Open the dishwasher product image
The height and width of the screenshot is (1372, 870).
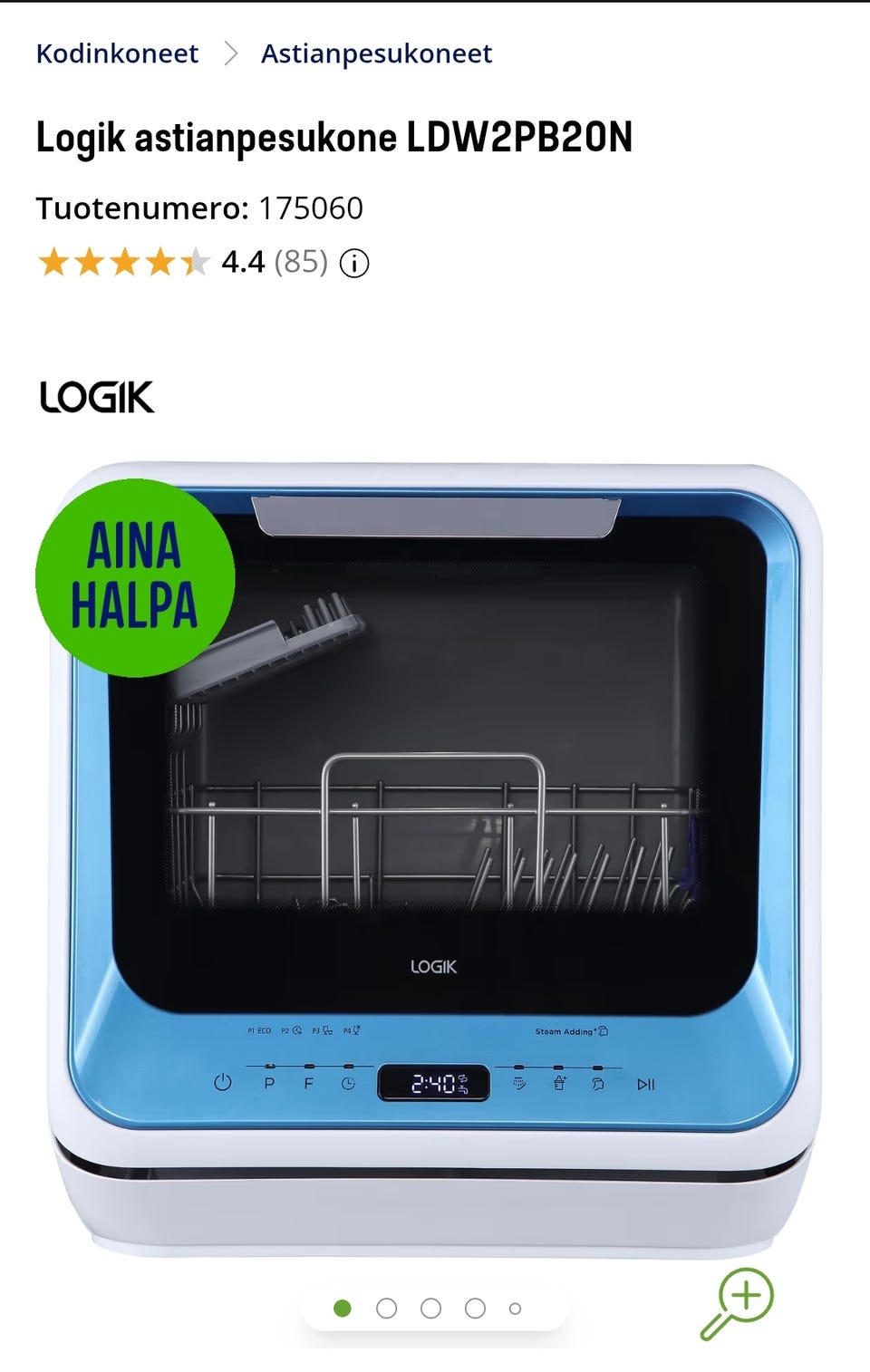click(435, 861)
